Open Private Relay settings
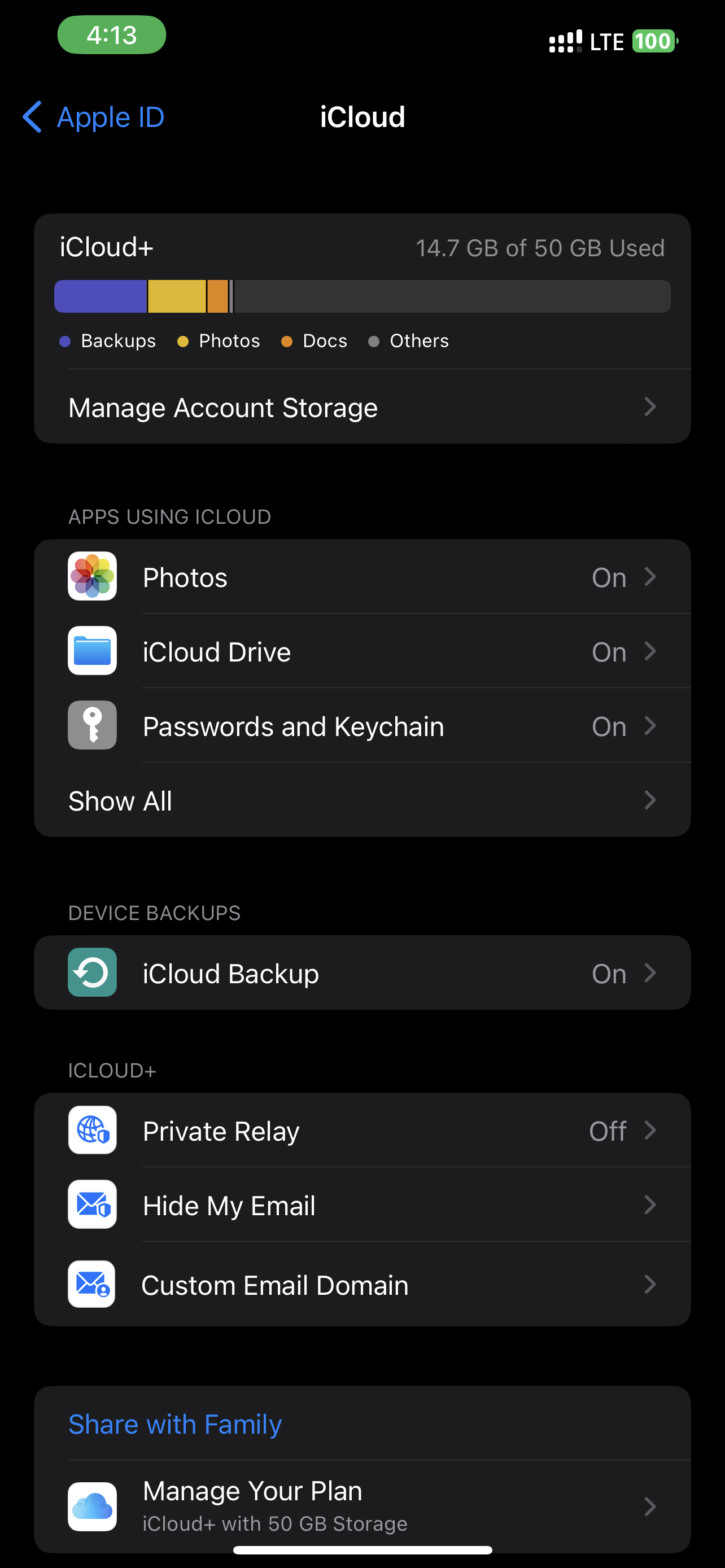Screen dimensions: 725x1568 tap(361, 1131)
